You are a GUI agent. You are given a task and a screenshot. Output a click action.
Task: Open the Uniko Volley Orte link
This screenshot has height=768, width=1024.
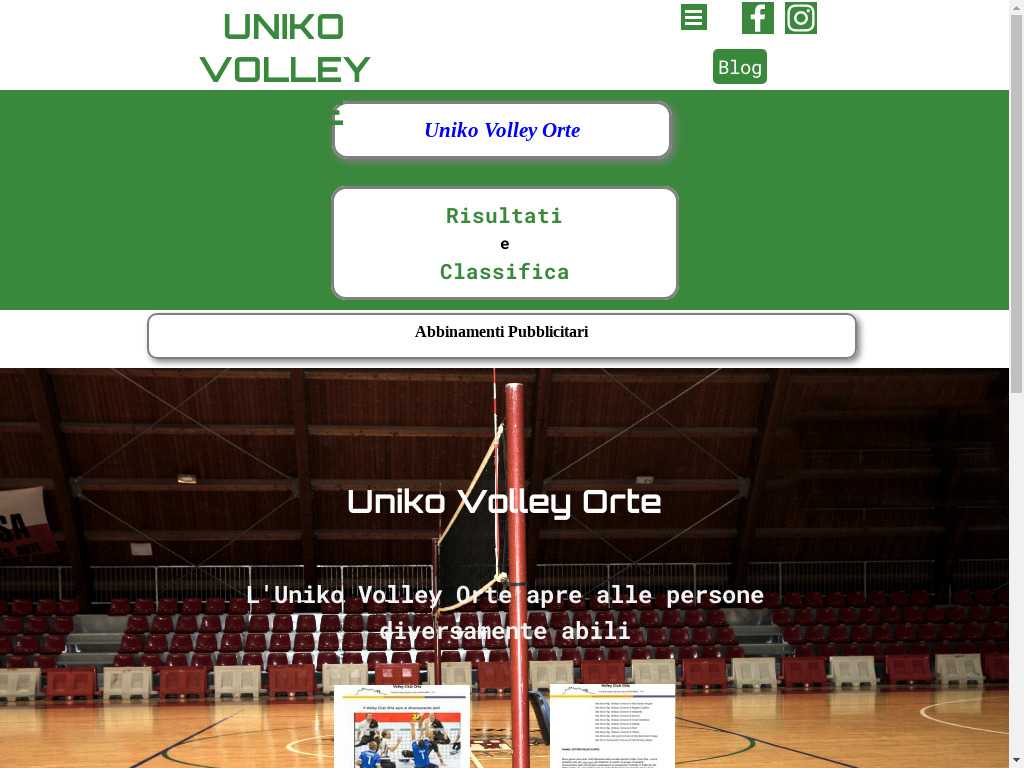502,130
